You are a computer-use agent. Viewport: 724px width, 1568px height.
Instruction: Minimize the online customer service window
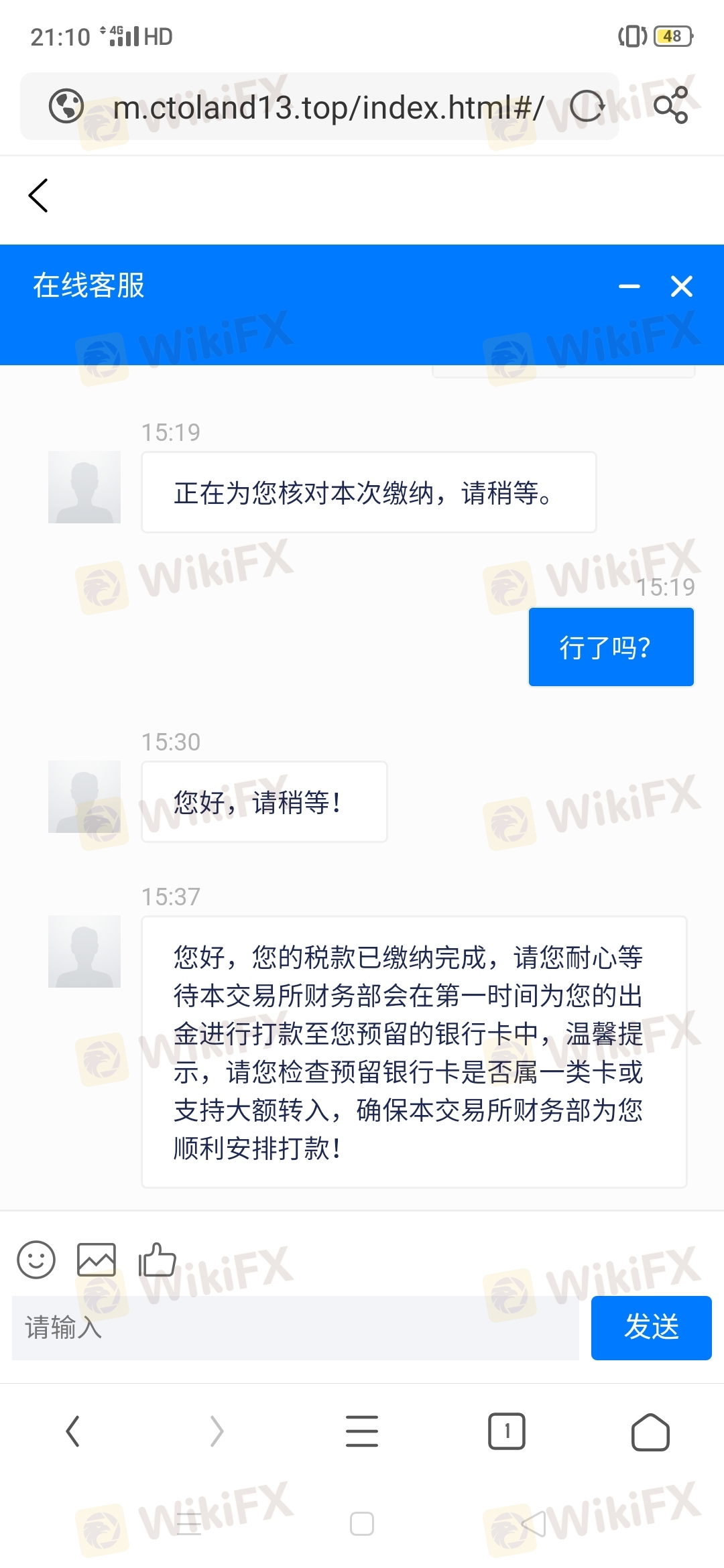coord(629,287)
